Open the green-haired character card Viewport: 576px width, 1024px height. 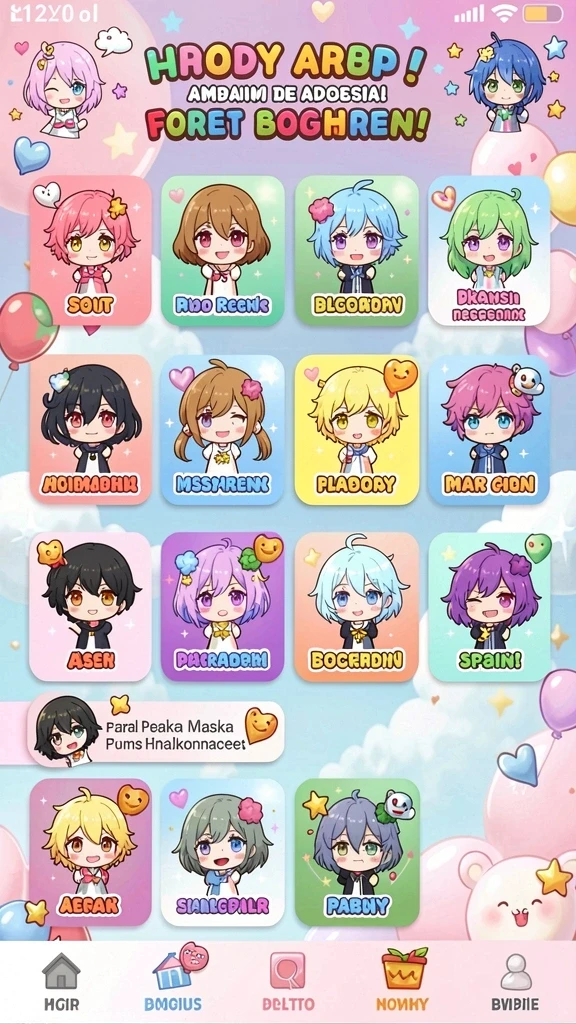[489, 251]
